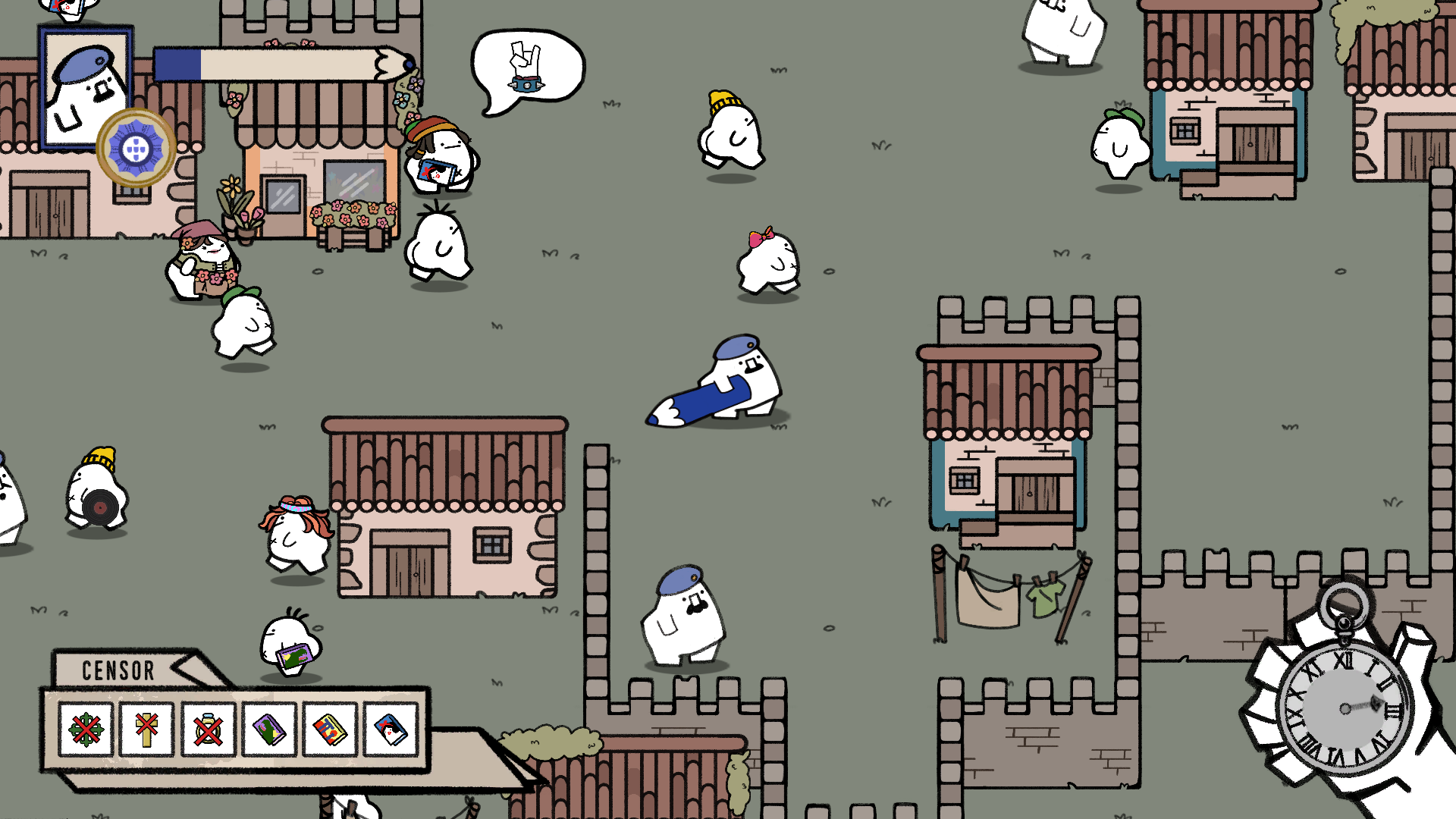Select the red and yellow book slot
Image resolution: width=1456 pixels, height=819 pixels.
(x=330, y=730)
